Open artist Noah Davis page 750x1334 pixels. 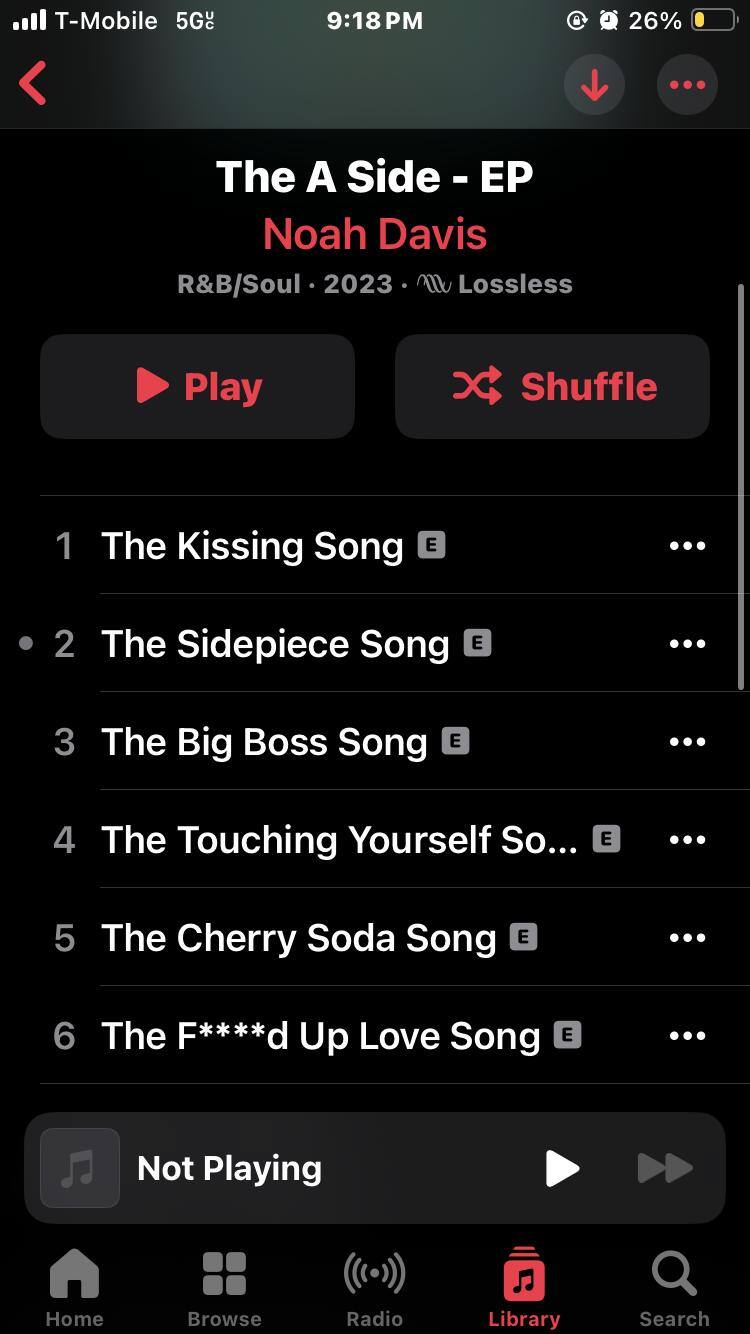(374, 234)
